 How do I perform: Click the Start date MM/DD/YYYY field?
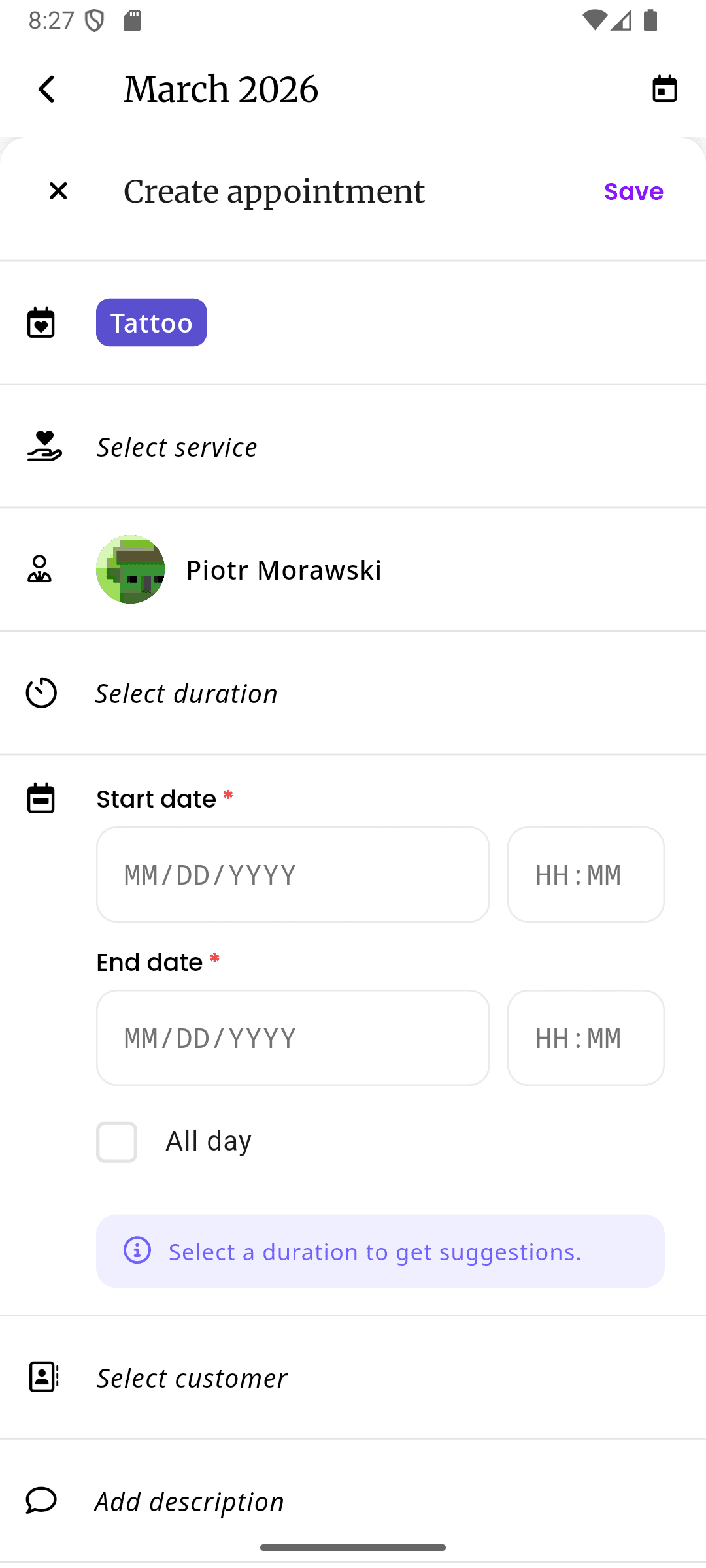click(292, 874)
